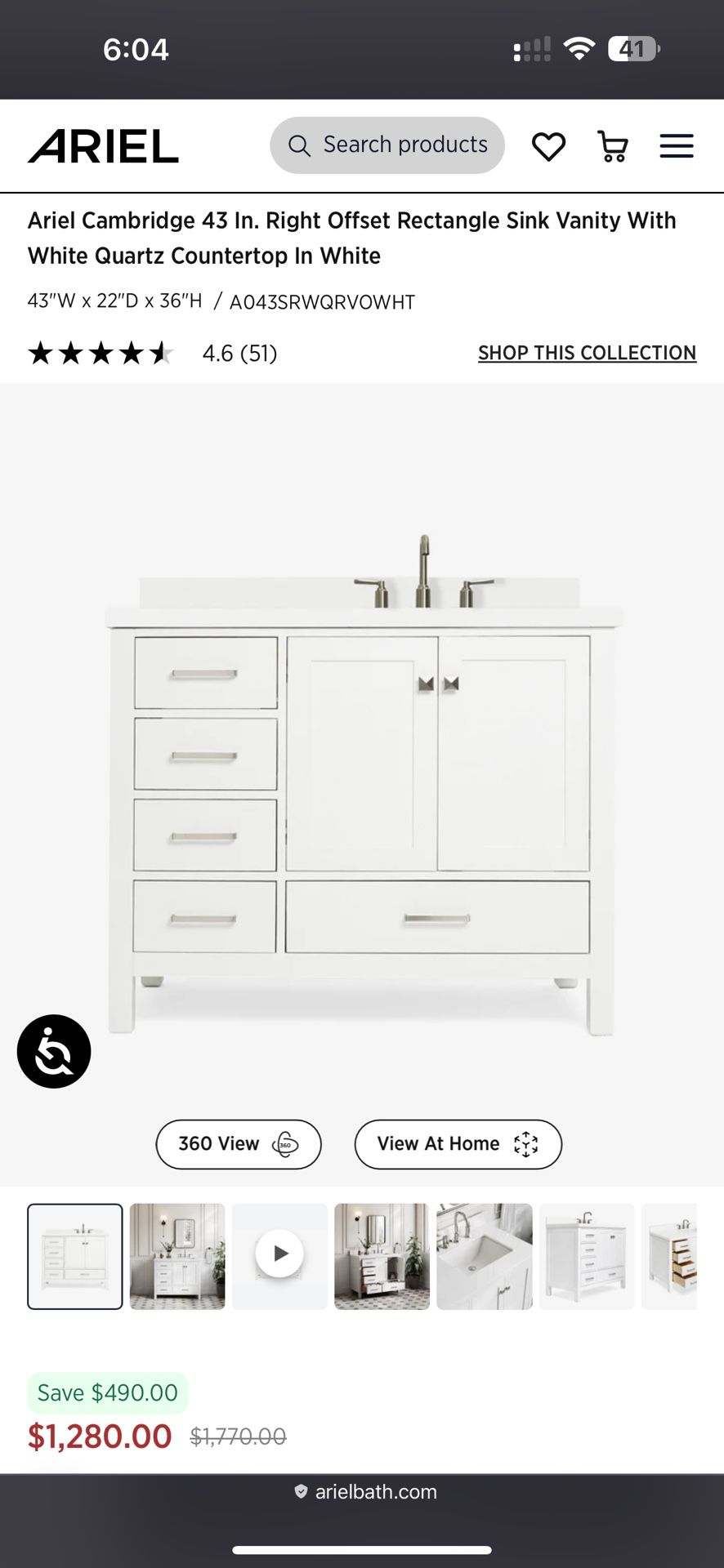
Task: Go to the Ariel home page logo
Action: (104, 146)
